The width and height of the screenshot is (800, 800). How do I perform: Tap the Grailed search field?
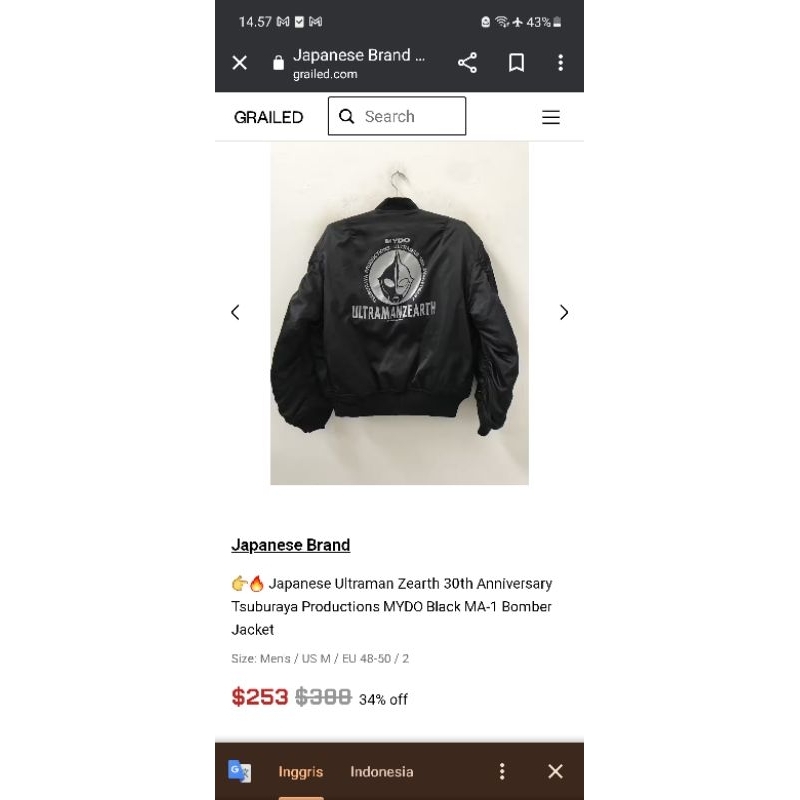[397, 116]
